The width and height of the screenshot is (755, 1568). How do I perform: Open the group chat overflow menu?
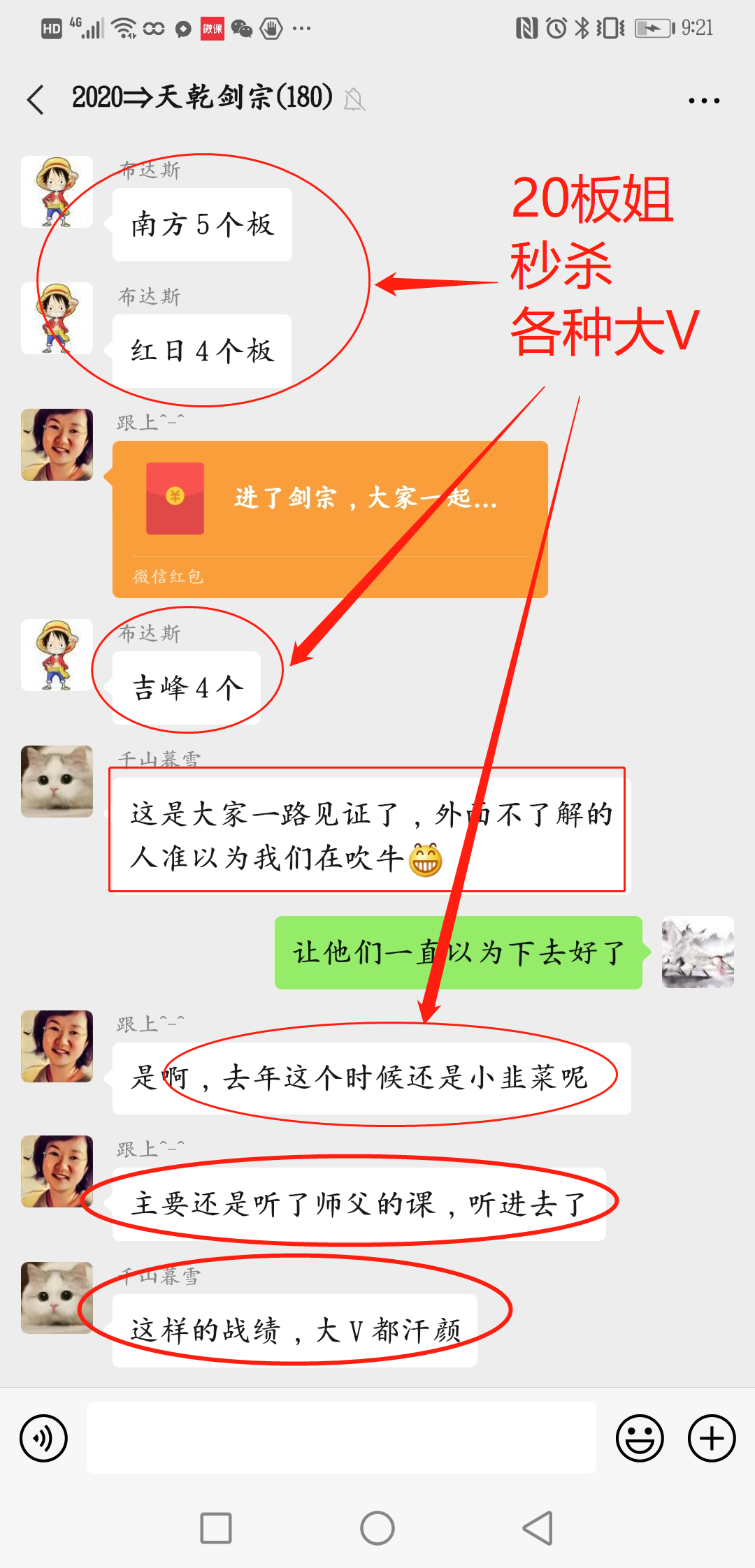pyautogui.click(x=703, y=101)
